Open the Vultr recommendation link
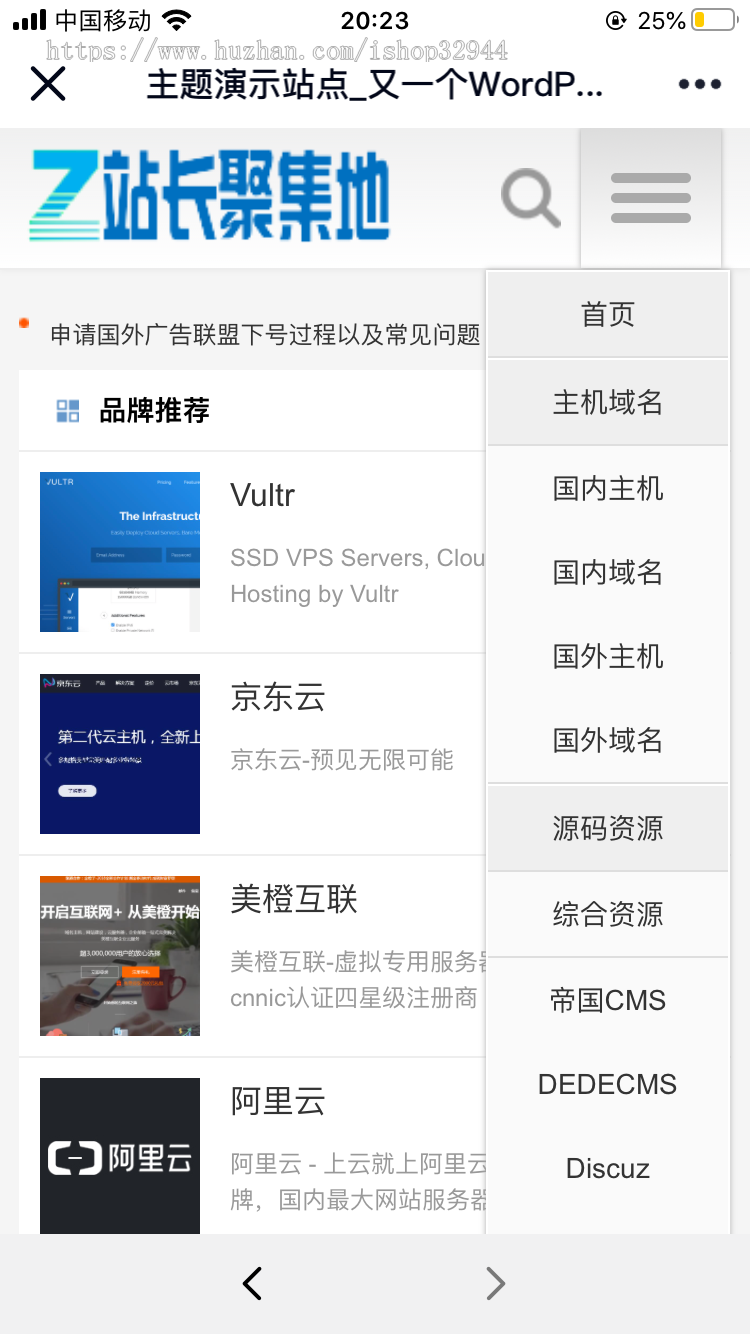This screenshot has height=1334, width=750. (263, 495)
